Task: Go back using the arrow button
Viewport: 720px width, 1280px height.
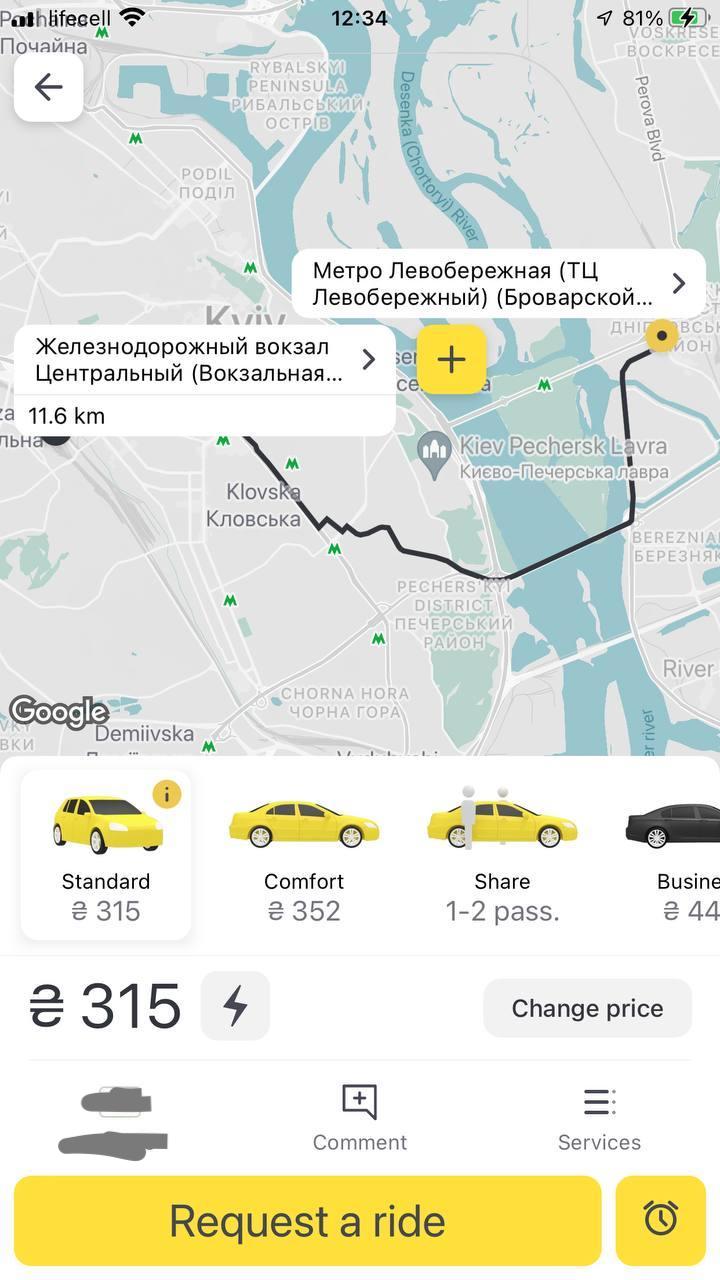Action: pyautogui.click(x=48, y=88)
